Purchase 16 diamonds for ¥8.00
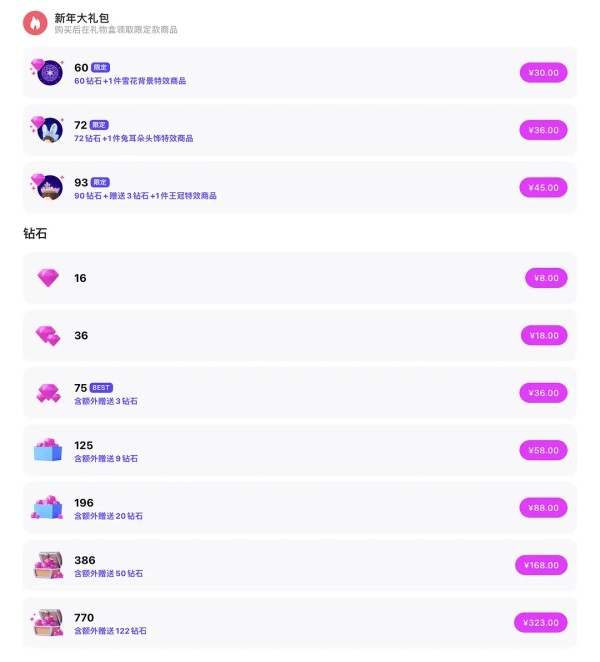600x662 pixels. 546,278
